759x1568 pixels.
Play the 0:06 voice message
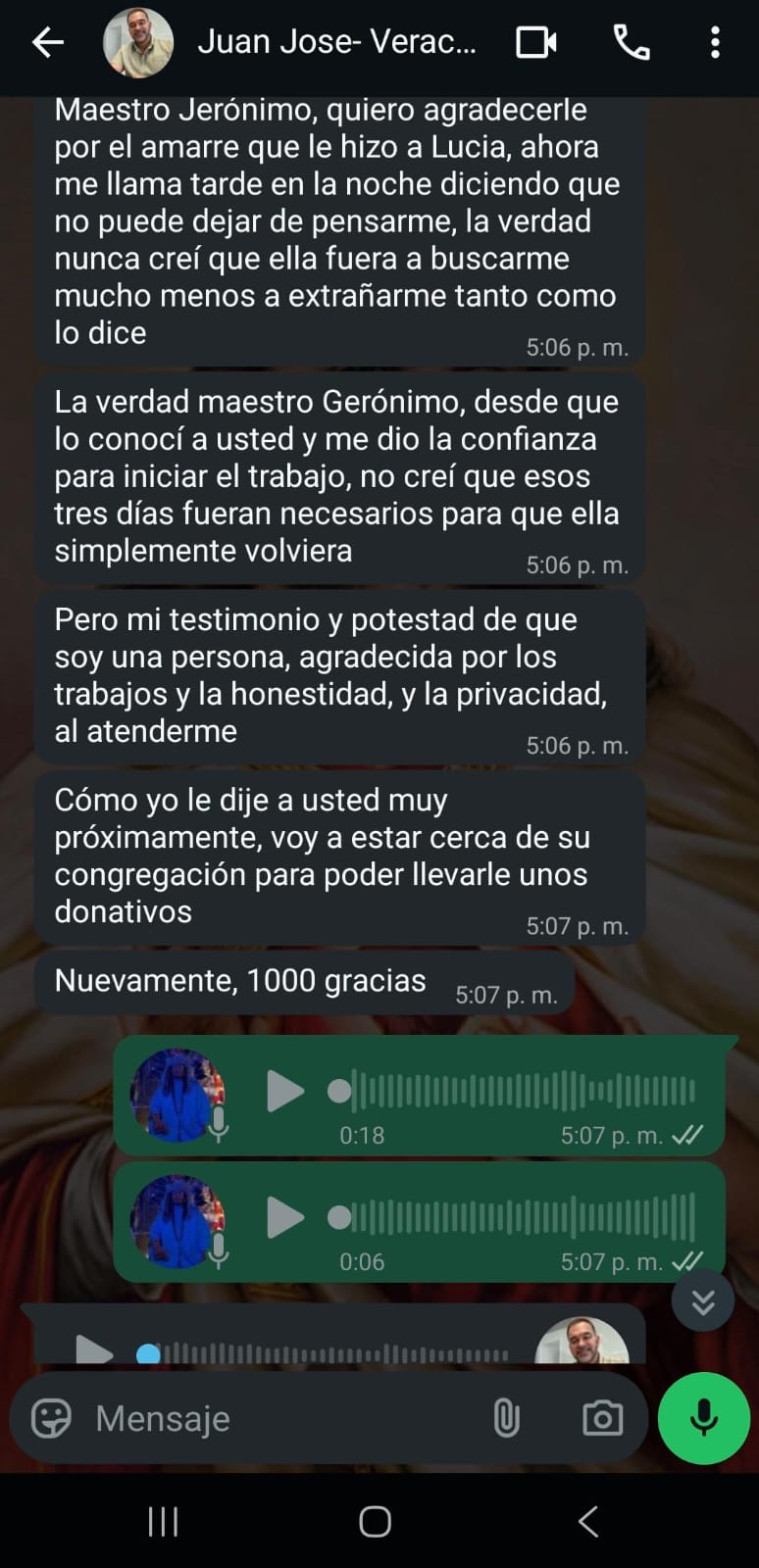284,1218
